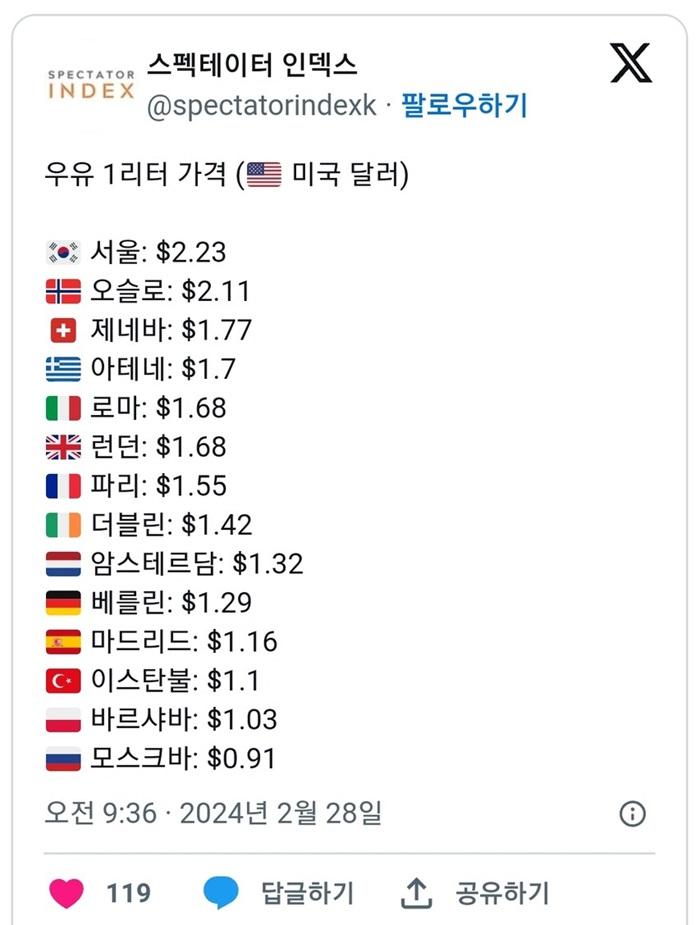700x925 pixels.
Task: Open the info icon beside the date
Action: (633, 814)
